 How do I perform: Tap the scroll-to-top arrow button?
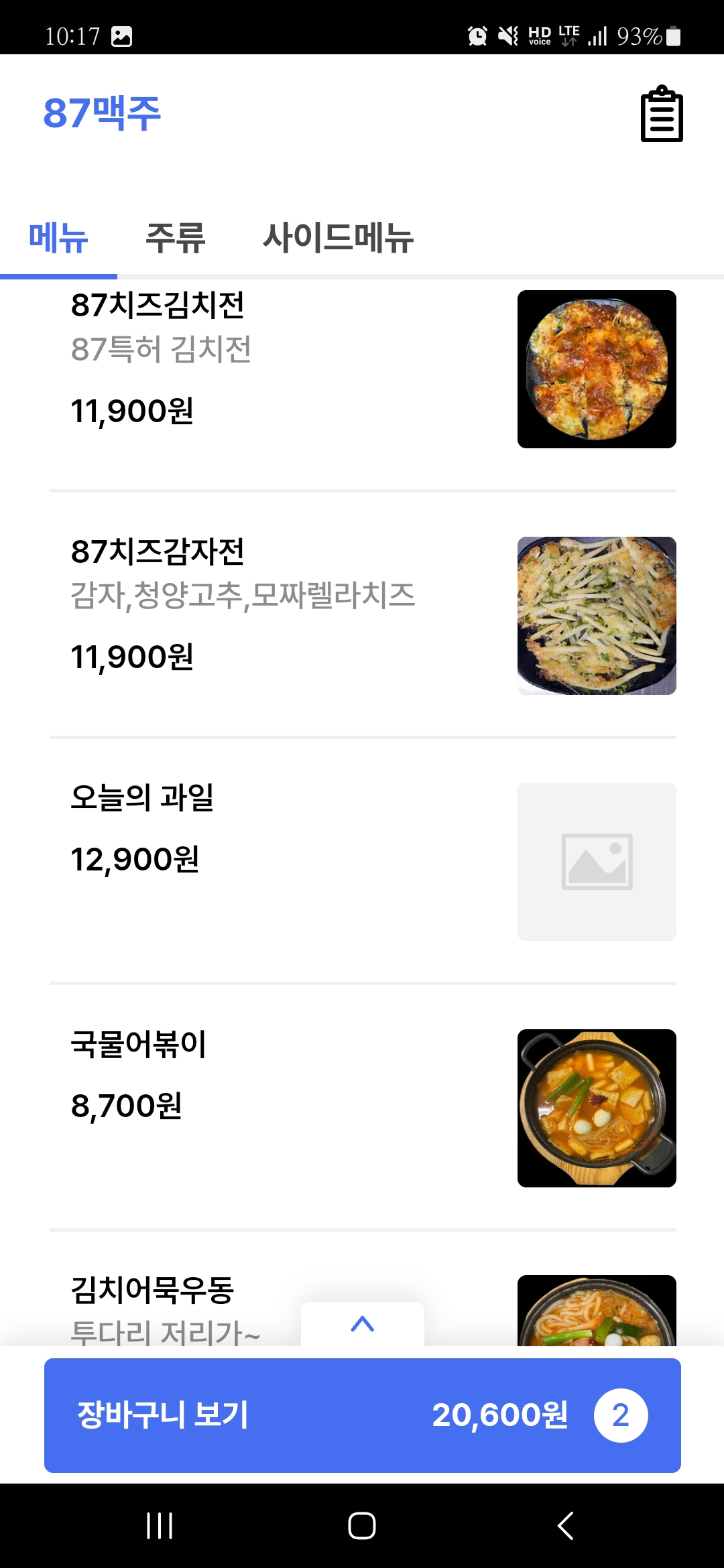click(x=363, y=1324)
